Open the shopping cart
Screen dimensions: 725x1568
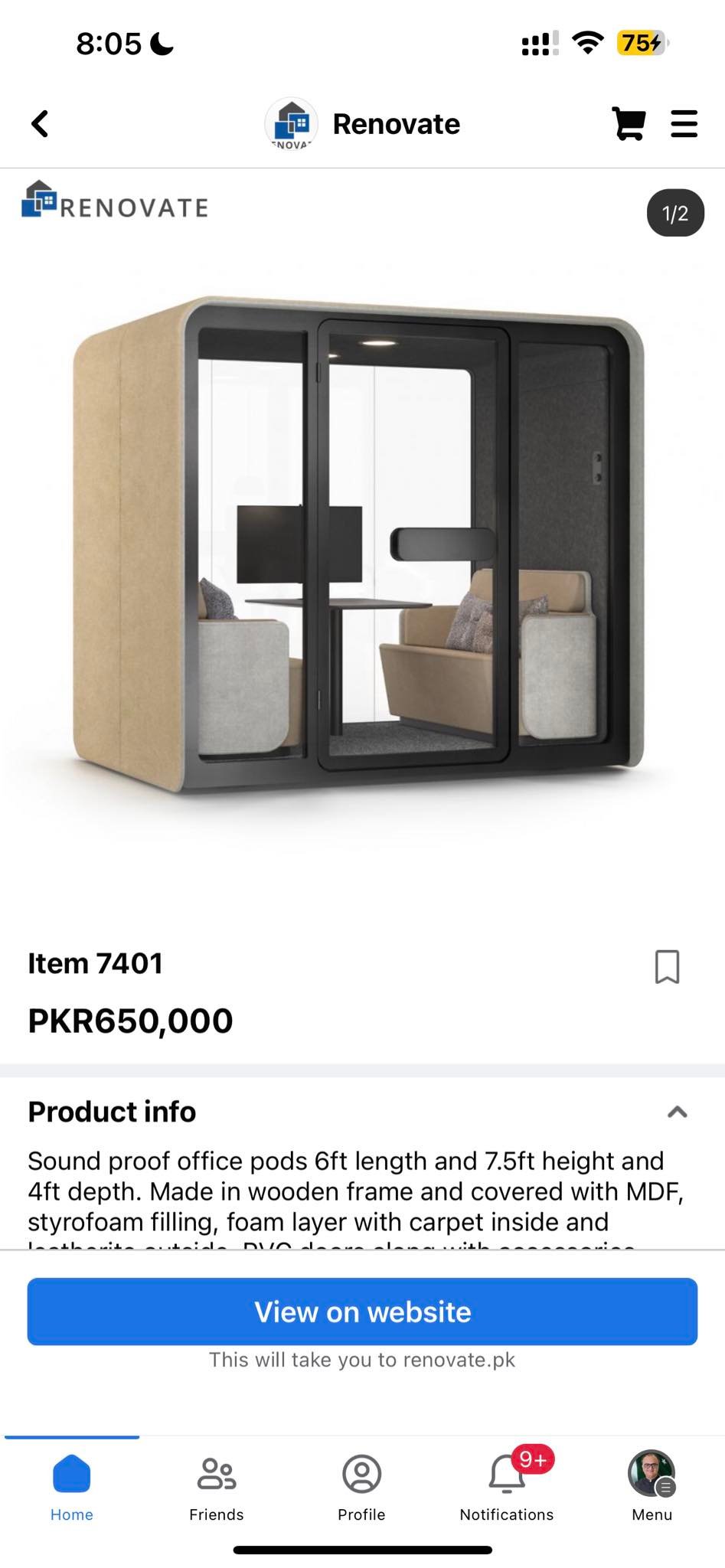[628, 123]
